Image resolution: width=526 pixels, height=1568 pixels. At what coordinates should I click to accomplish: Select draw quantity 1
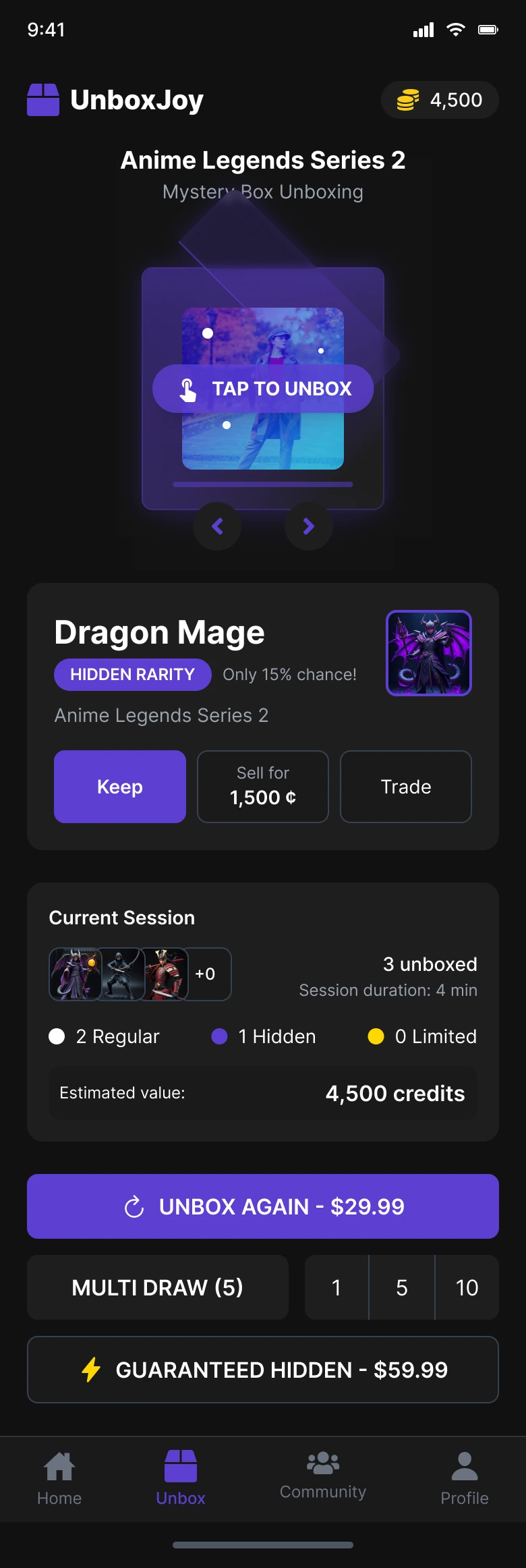tap(337, 1287)
